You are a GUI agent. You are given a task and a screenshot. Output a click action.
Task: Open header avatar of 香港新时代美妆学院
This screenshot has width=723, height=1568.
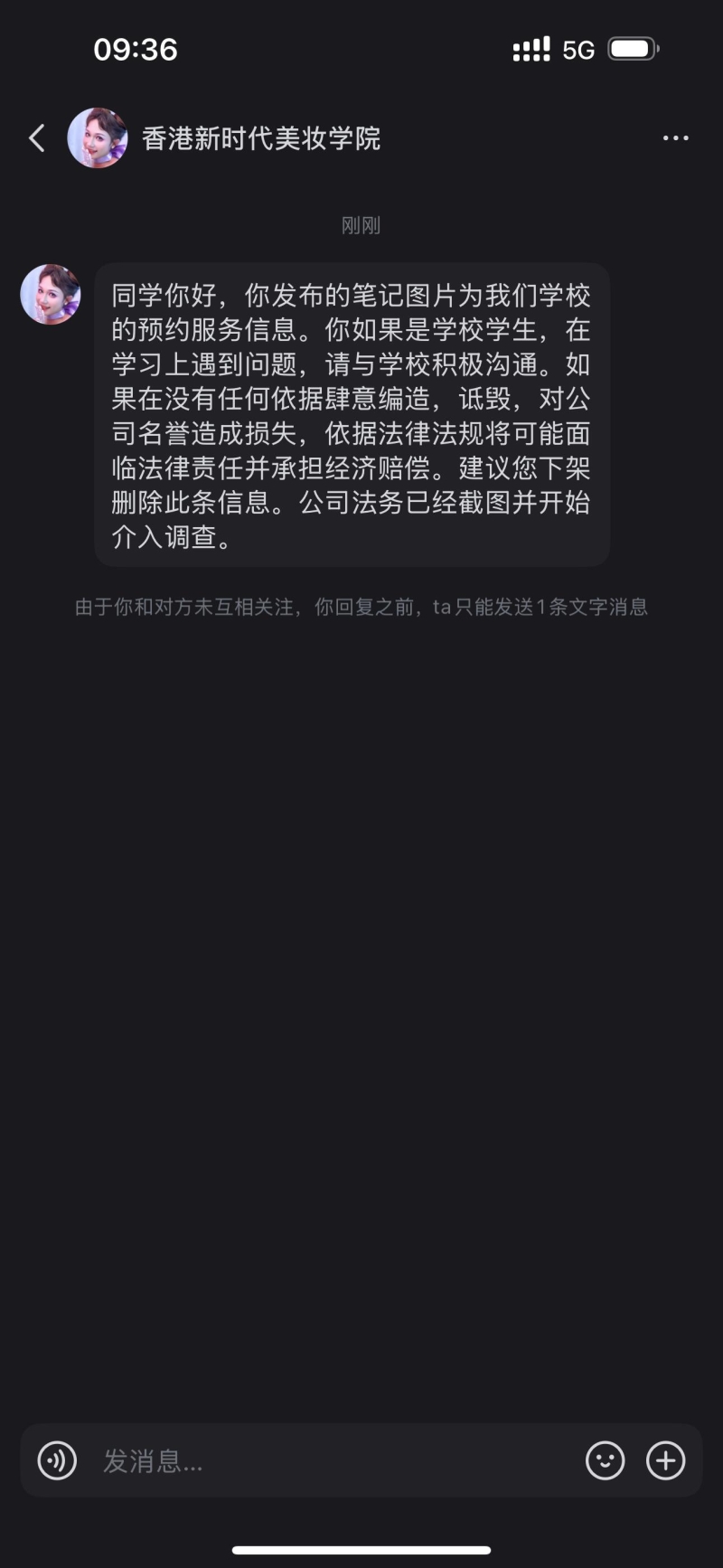[98, 138]
